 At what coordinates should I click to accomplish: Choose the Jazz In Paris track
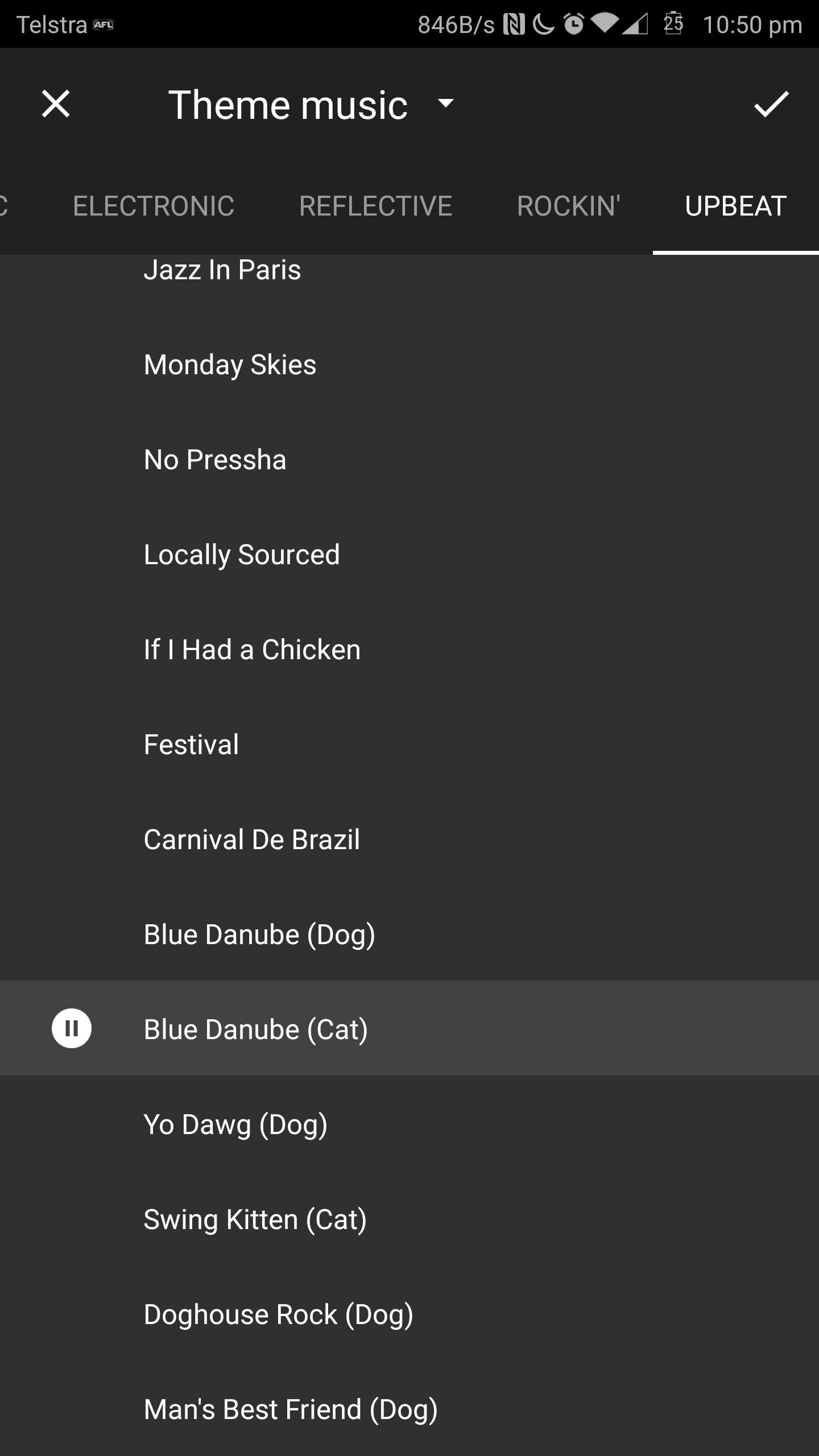(x=409, y=269)
